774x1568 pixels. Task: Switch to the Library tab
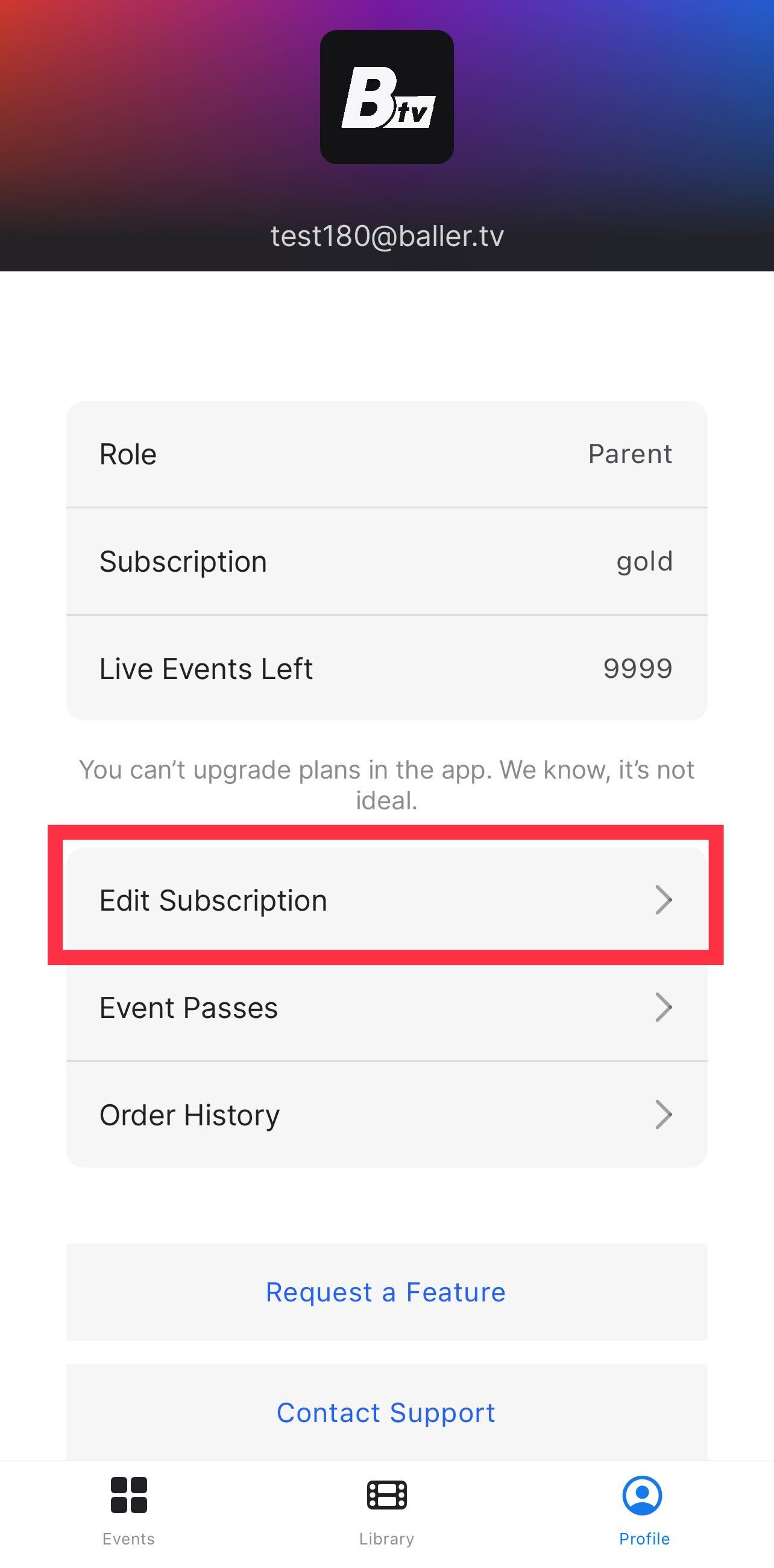(x=386, y=1512)
